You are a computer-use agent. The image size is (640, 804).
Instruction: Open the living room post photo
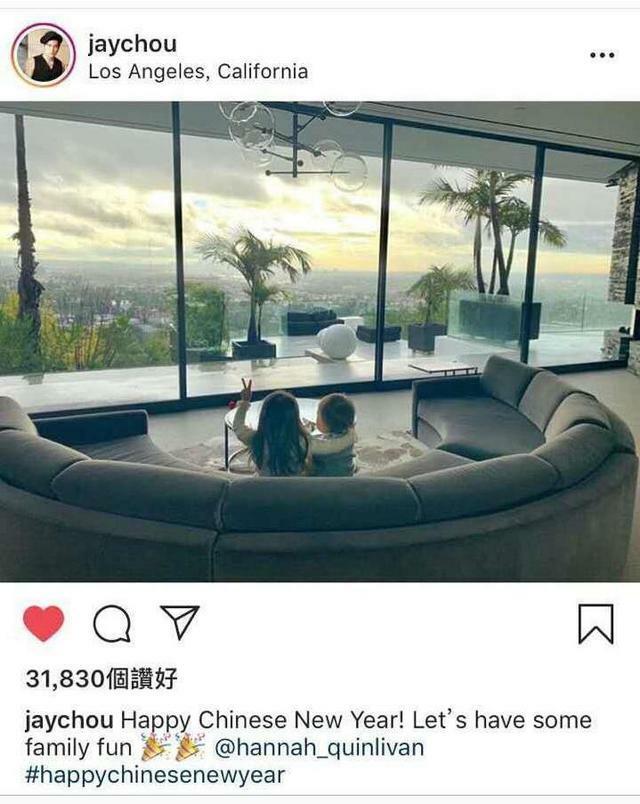point(320,340)
